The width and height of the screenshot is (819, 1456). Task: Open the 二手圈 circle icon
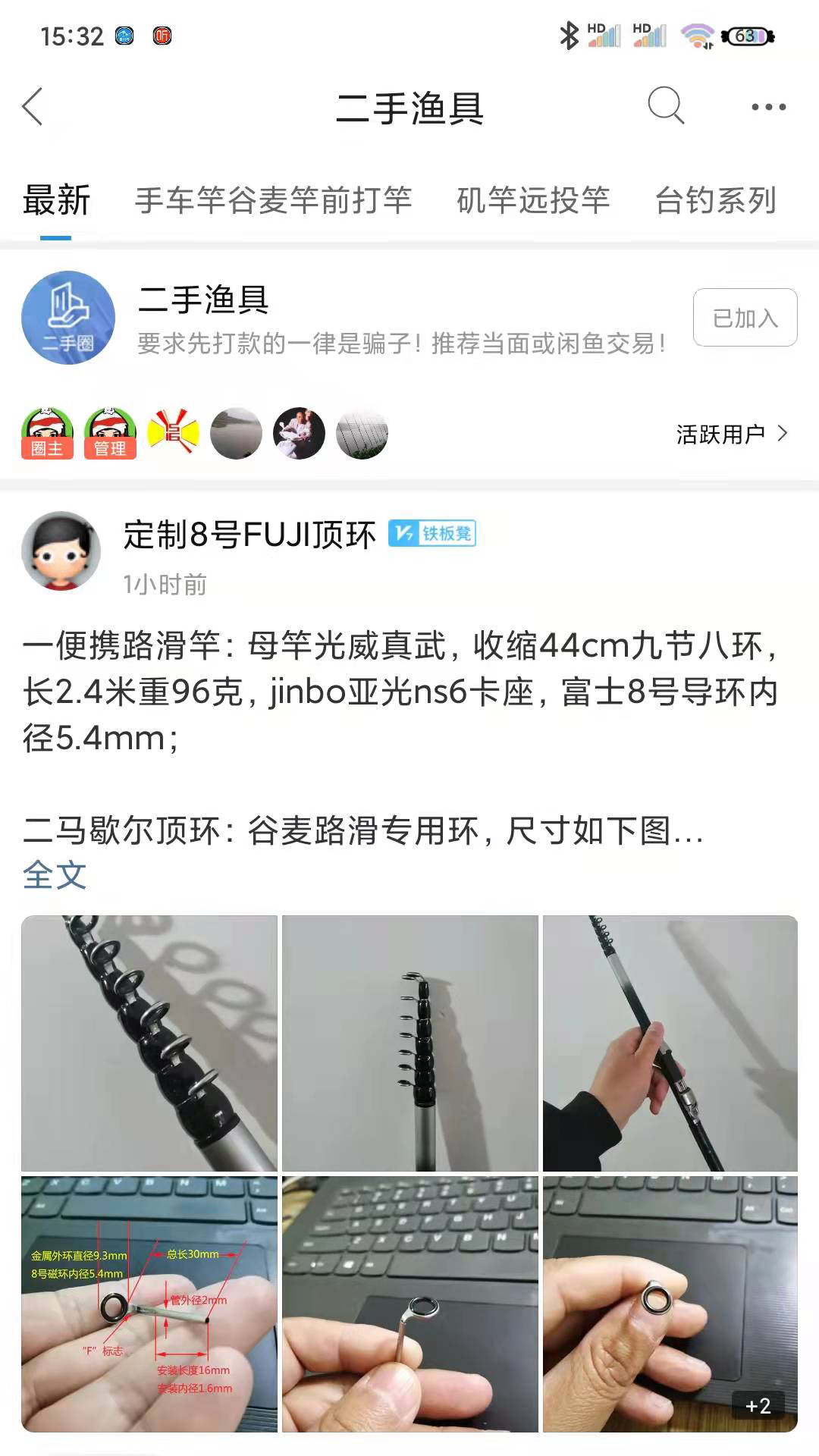coord(68,318)
